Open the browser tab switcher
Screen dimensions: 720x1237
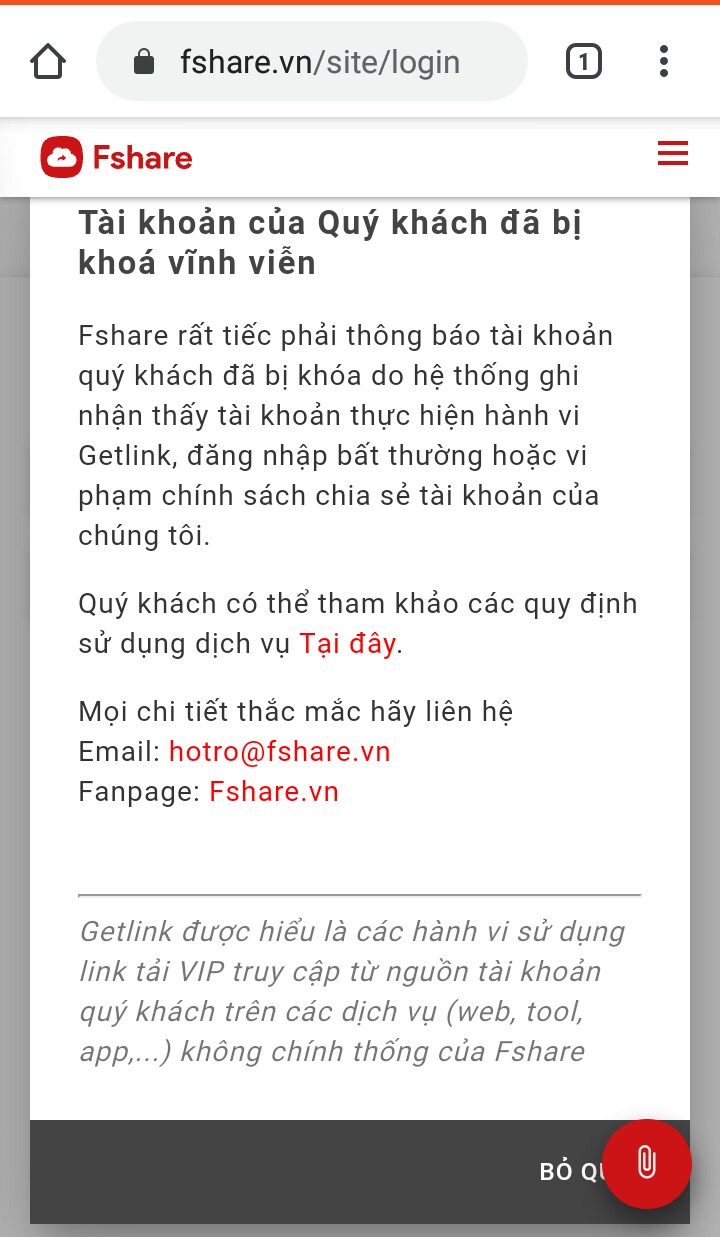(584, 62)
